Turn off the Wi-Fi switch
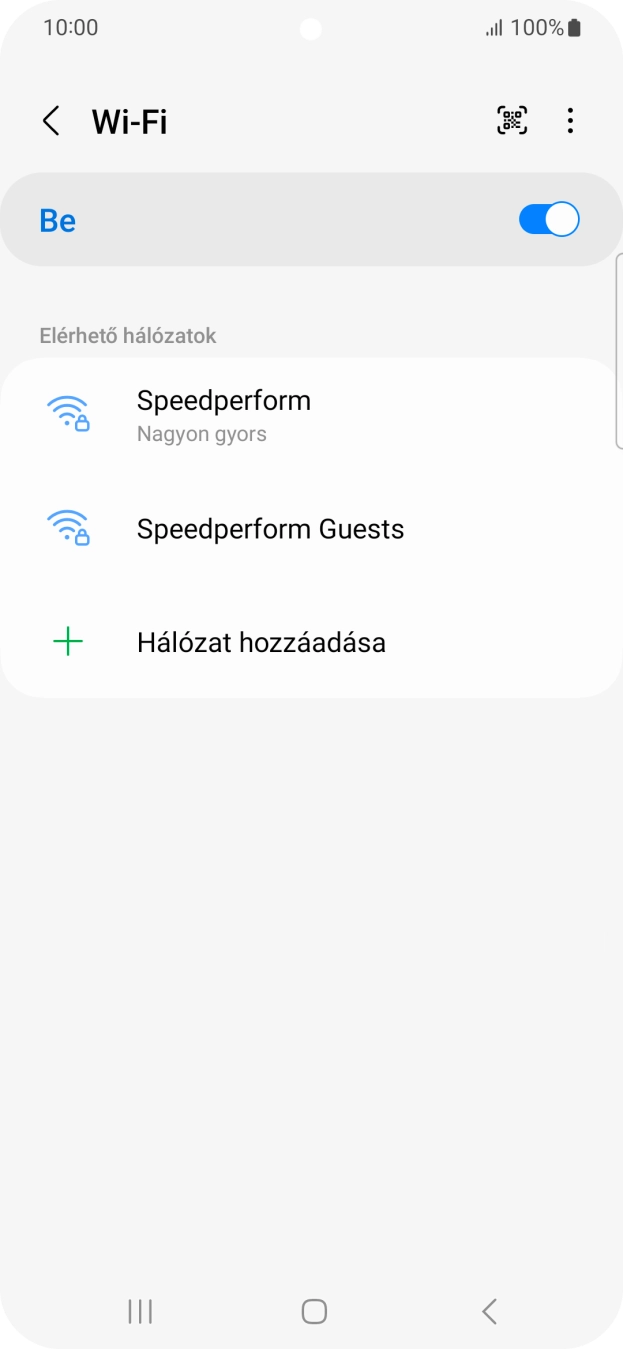 pos(548,220)
